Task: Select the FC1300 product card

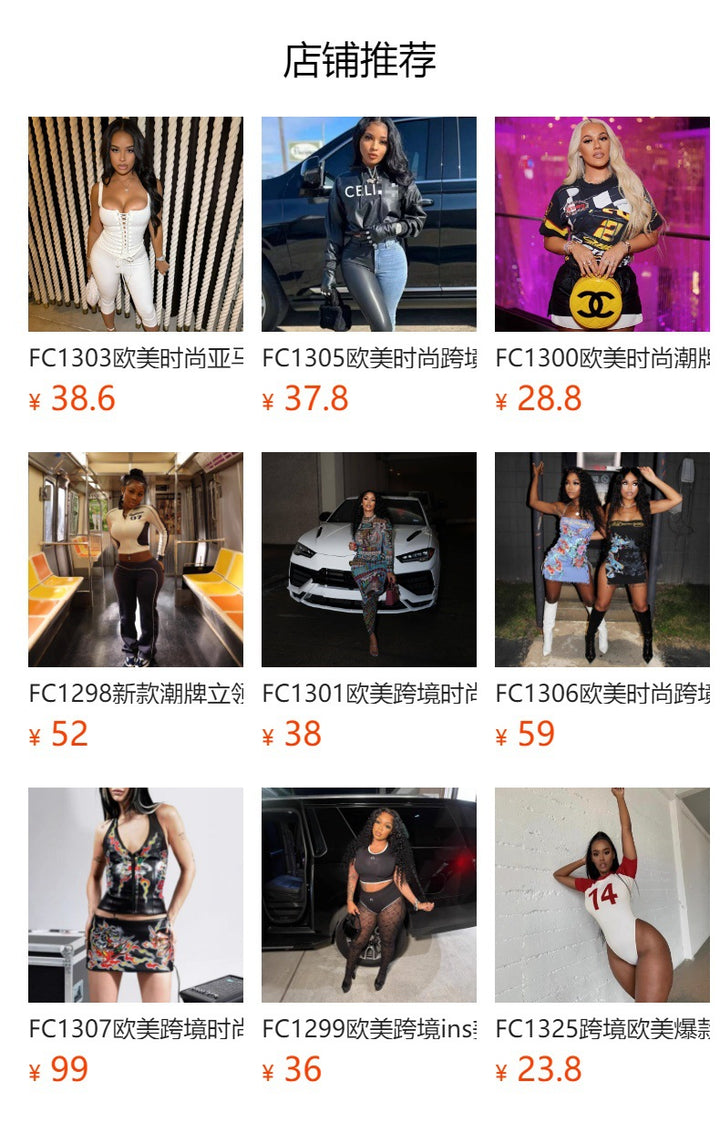Action: (601, 225)
